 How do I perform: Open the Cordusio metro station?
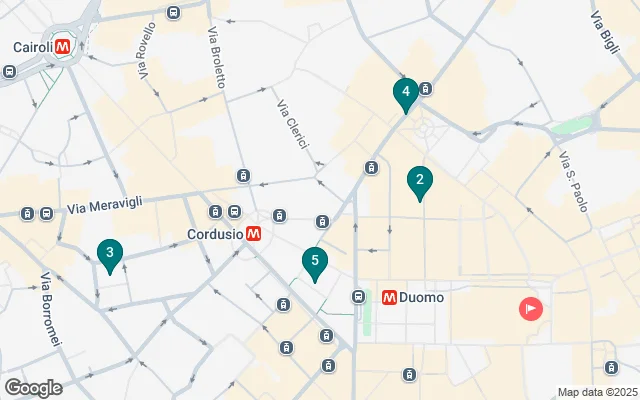253,235
